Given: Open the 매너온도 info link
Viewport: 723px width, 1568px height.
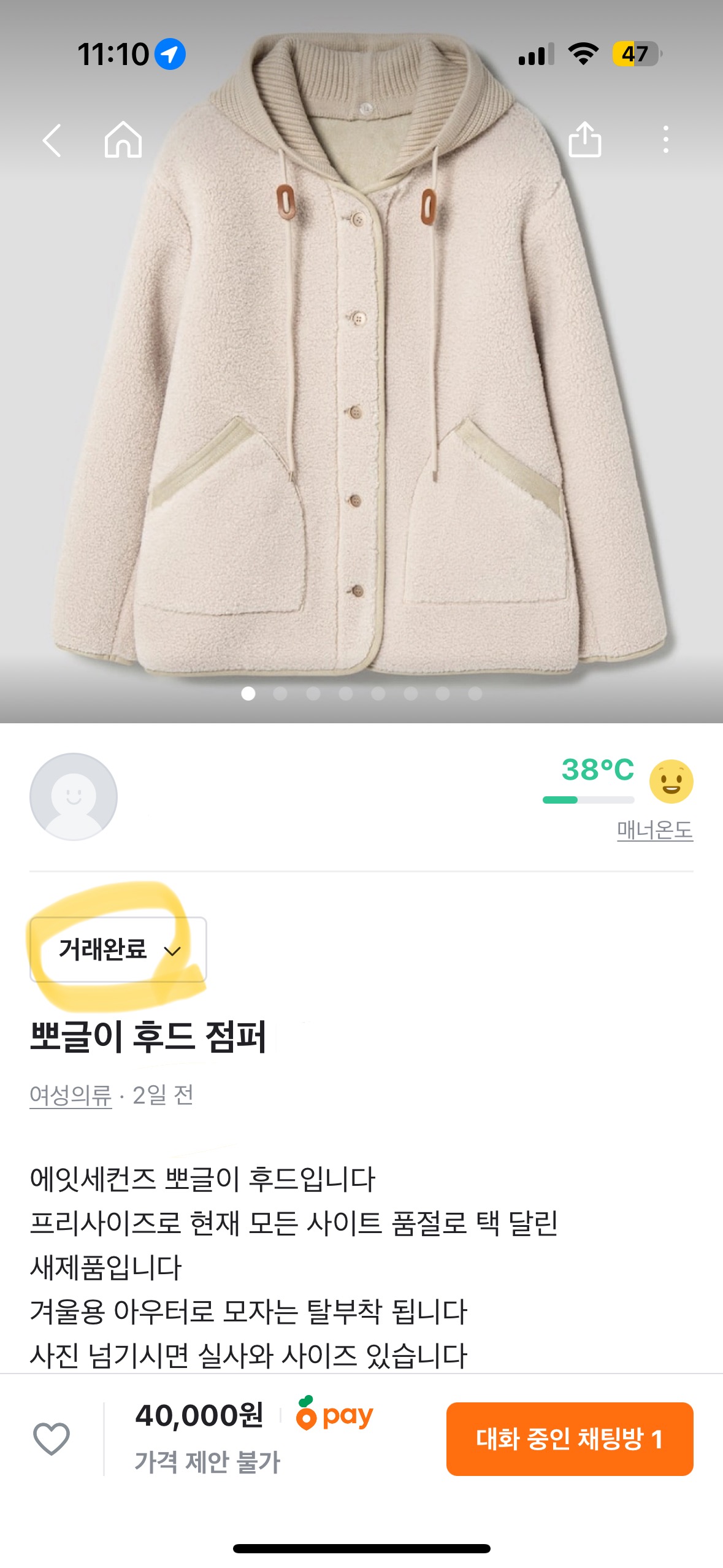Looking at the screenshot, I should [654, 831].
